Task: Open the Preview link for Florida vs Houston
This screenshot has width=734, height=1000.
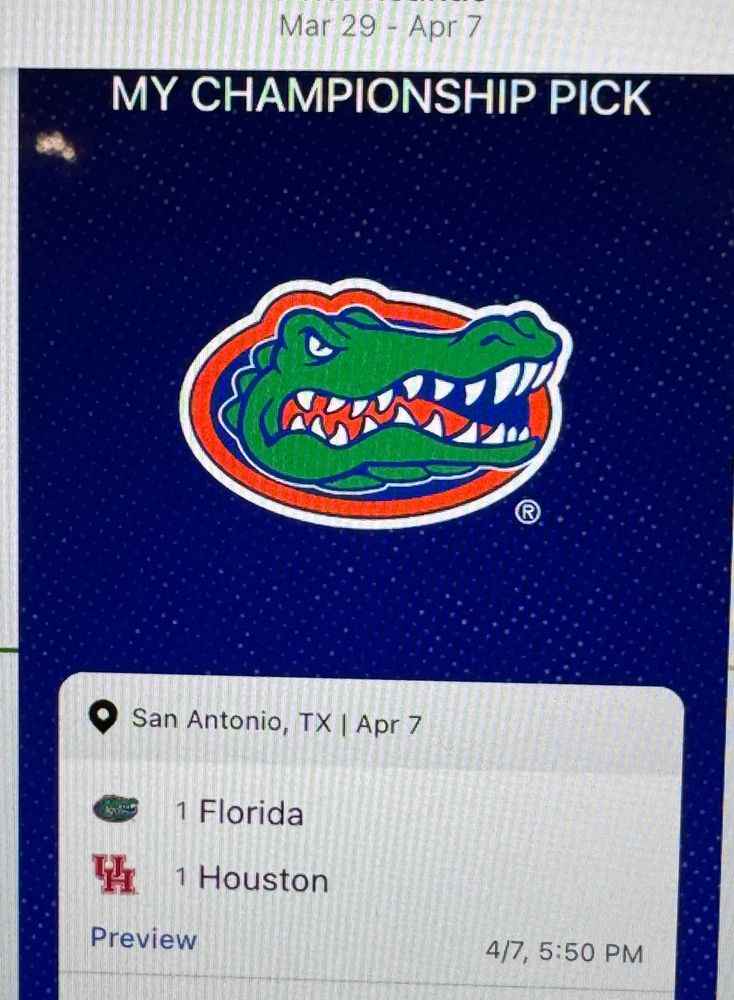Action: 143,938
